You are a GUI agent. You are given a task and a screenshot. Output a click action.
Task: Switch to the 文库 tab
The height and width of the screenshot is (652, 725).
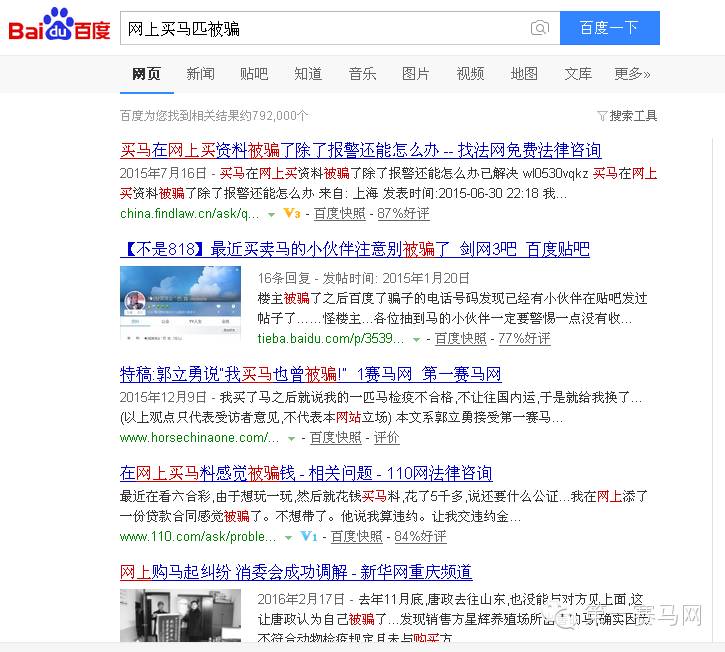tap(578, 74)
